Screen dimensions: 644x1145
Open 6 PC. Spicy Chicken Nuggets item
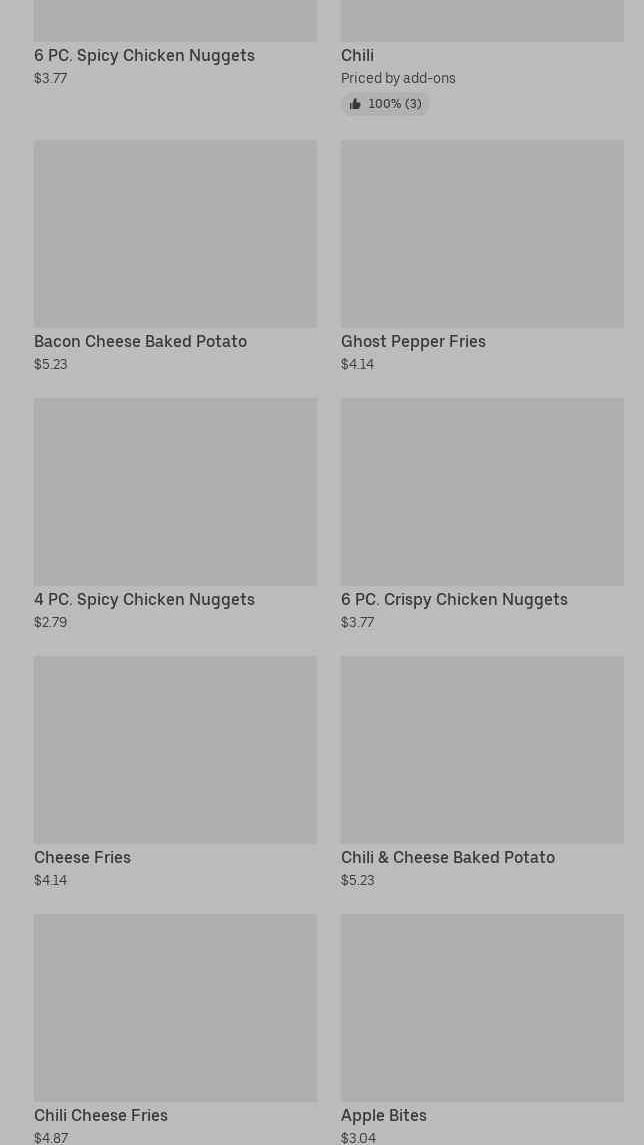(144, 55)
